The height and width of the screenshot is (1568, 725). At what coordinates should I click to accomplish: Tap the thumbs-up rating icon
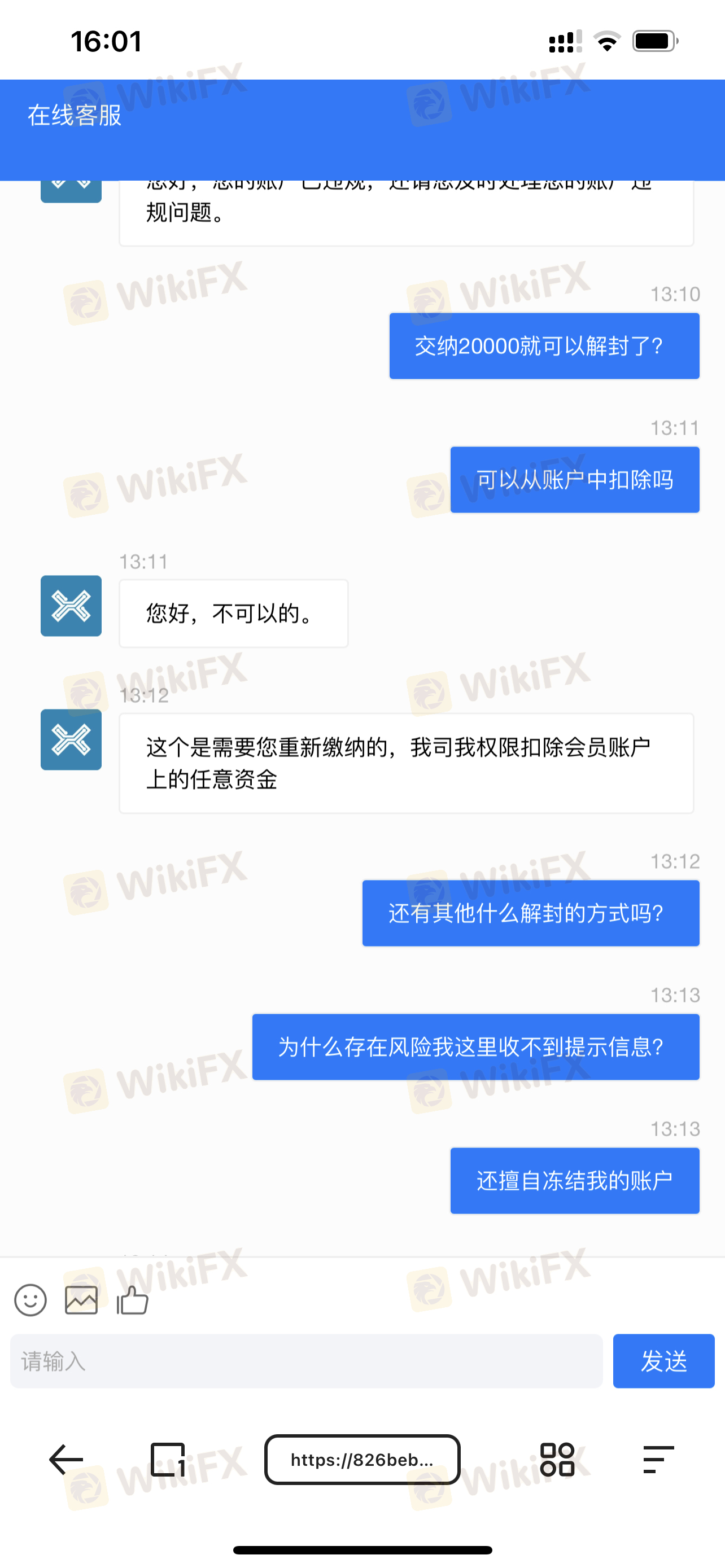[132, 1299]
